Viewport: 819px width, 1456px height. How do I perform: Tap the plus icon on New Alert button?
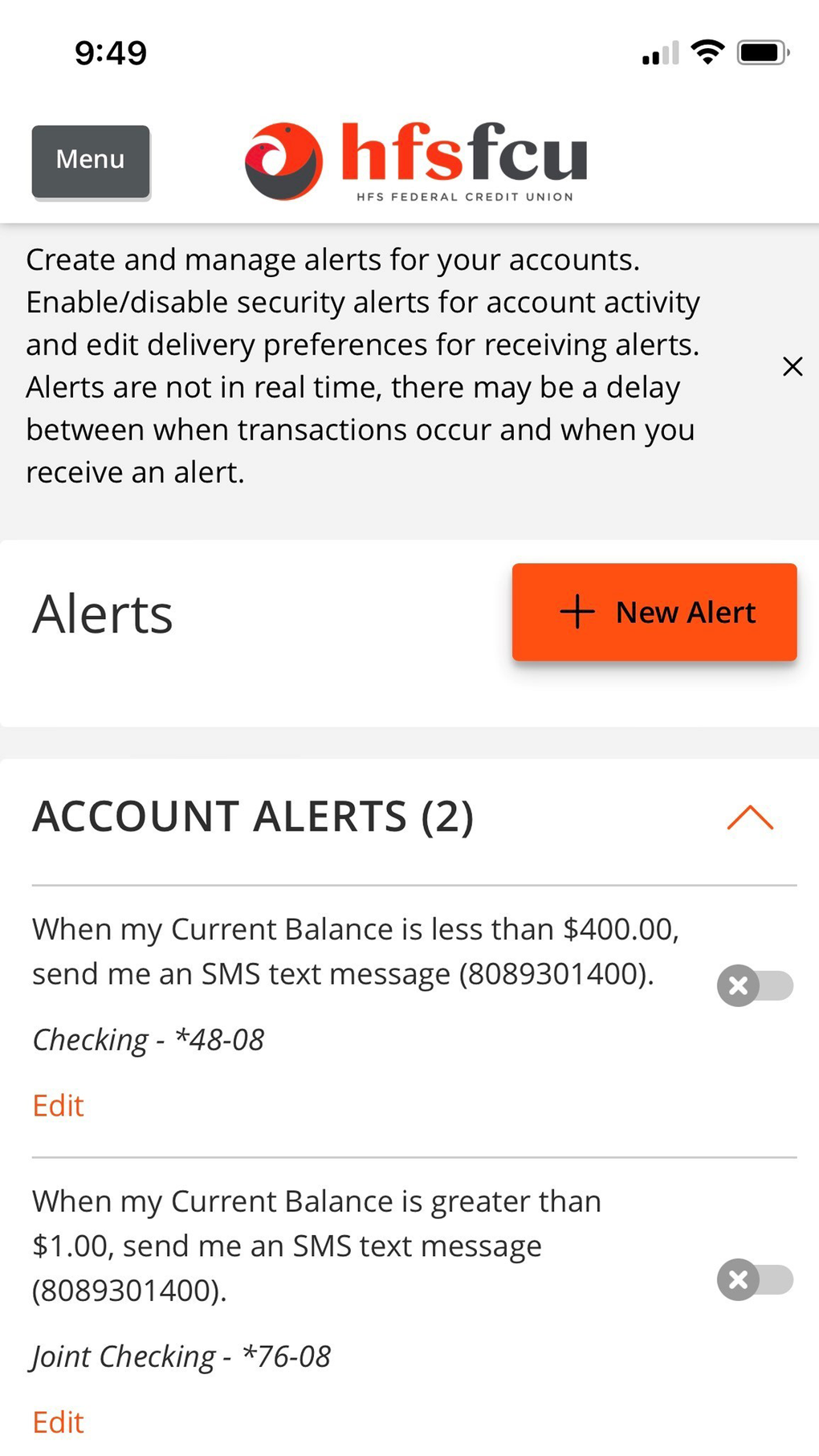[576, 612]
